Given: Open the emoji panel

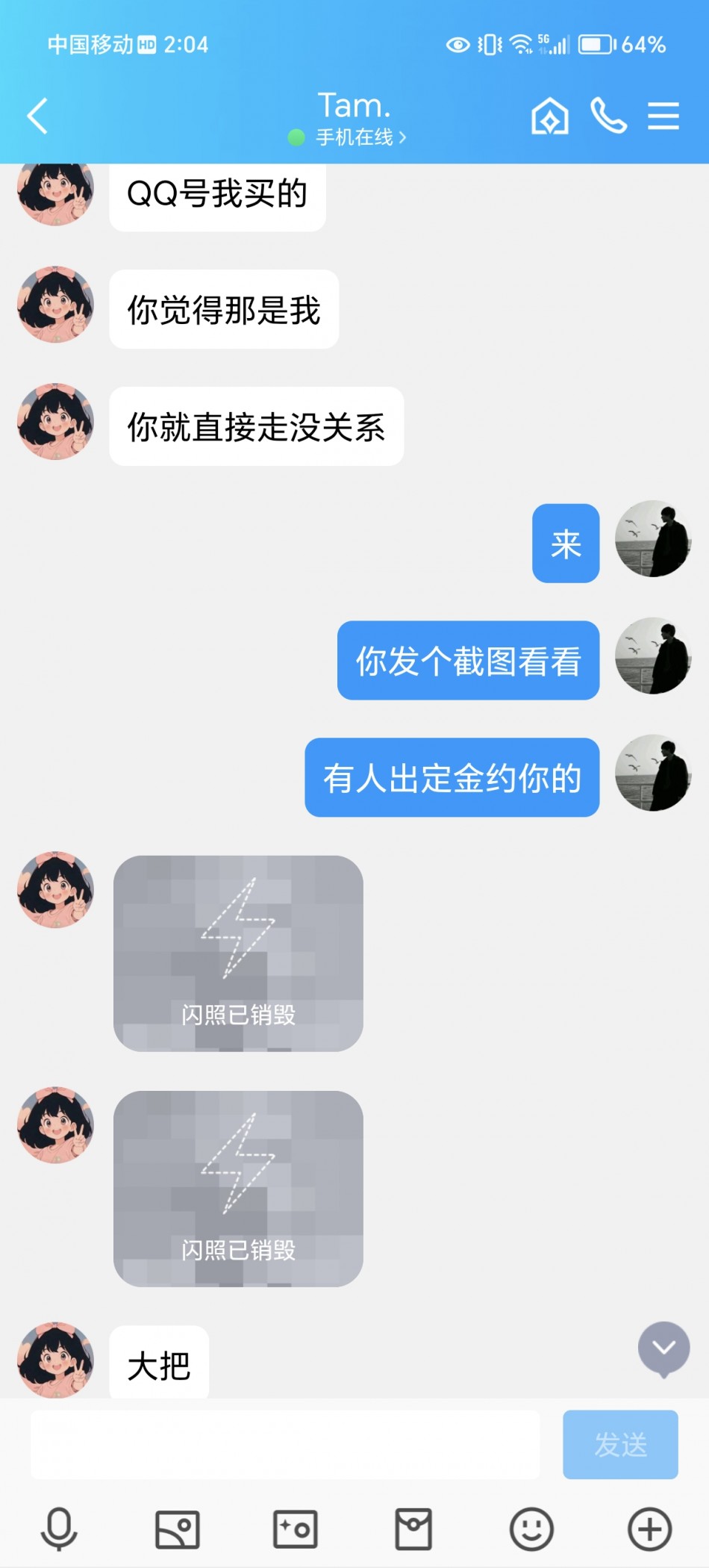Looking at the screenshot, I should tap(531, 1529).
